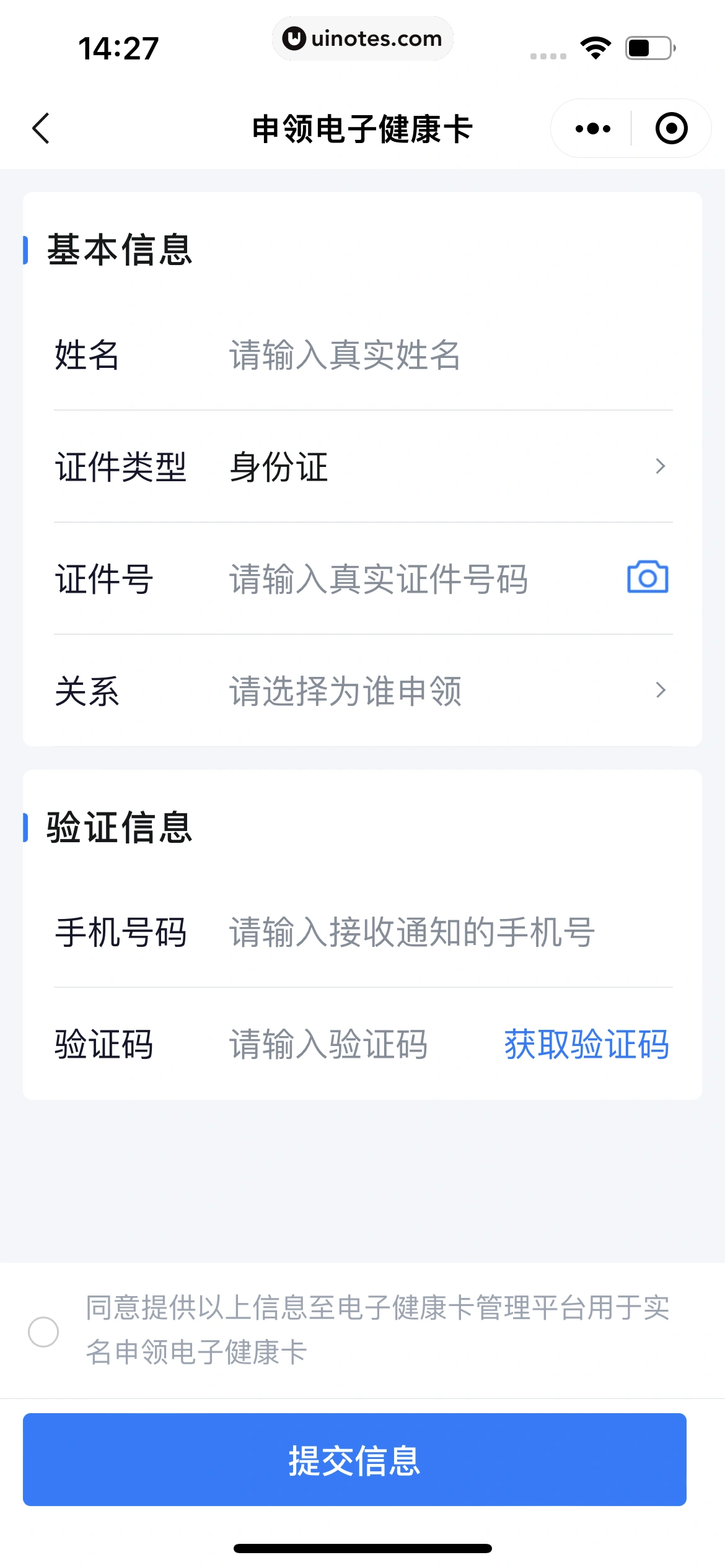Open the camera scanner for ID number
This screenshot has width=725, height=1568.
[646, 578]
